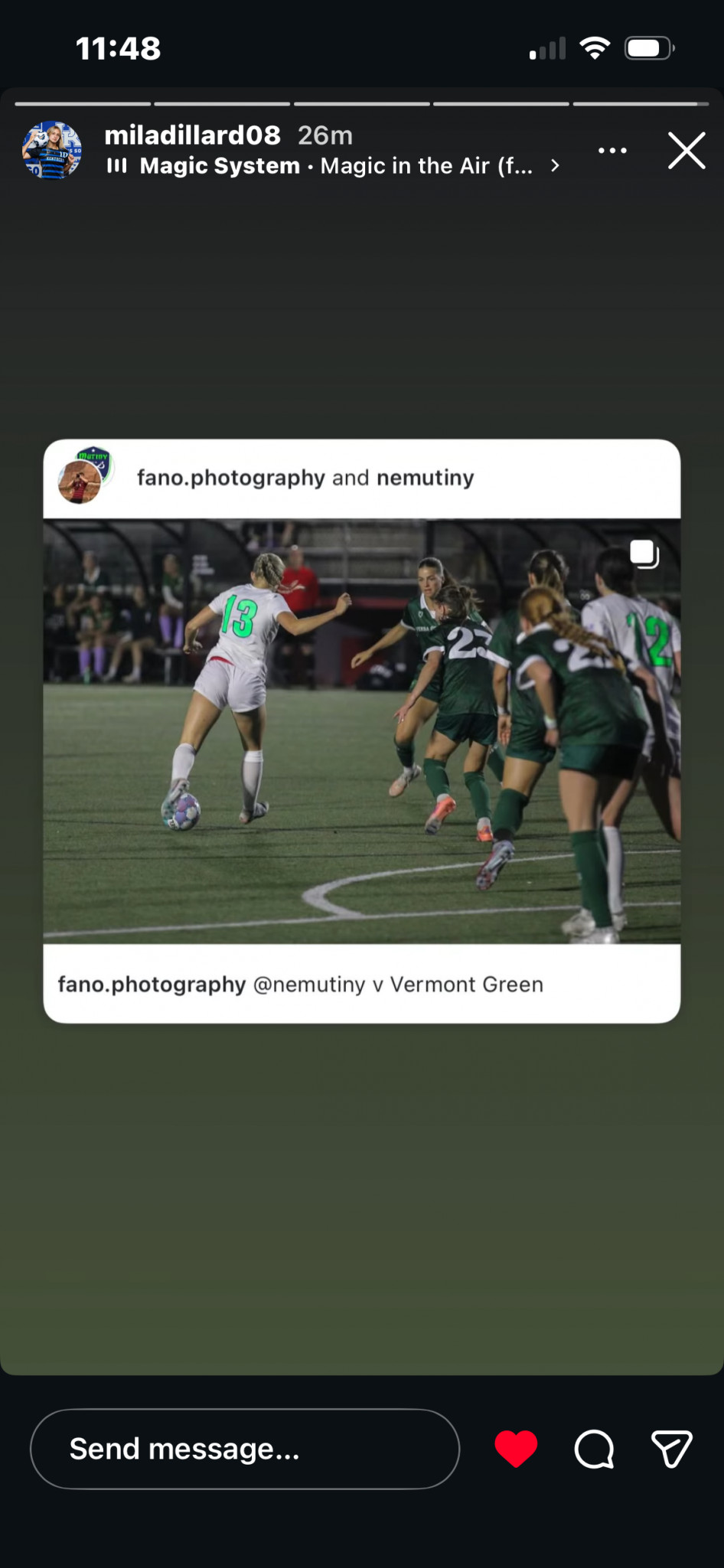Tap the miladillard08 username

click(x=193, y=135)
